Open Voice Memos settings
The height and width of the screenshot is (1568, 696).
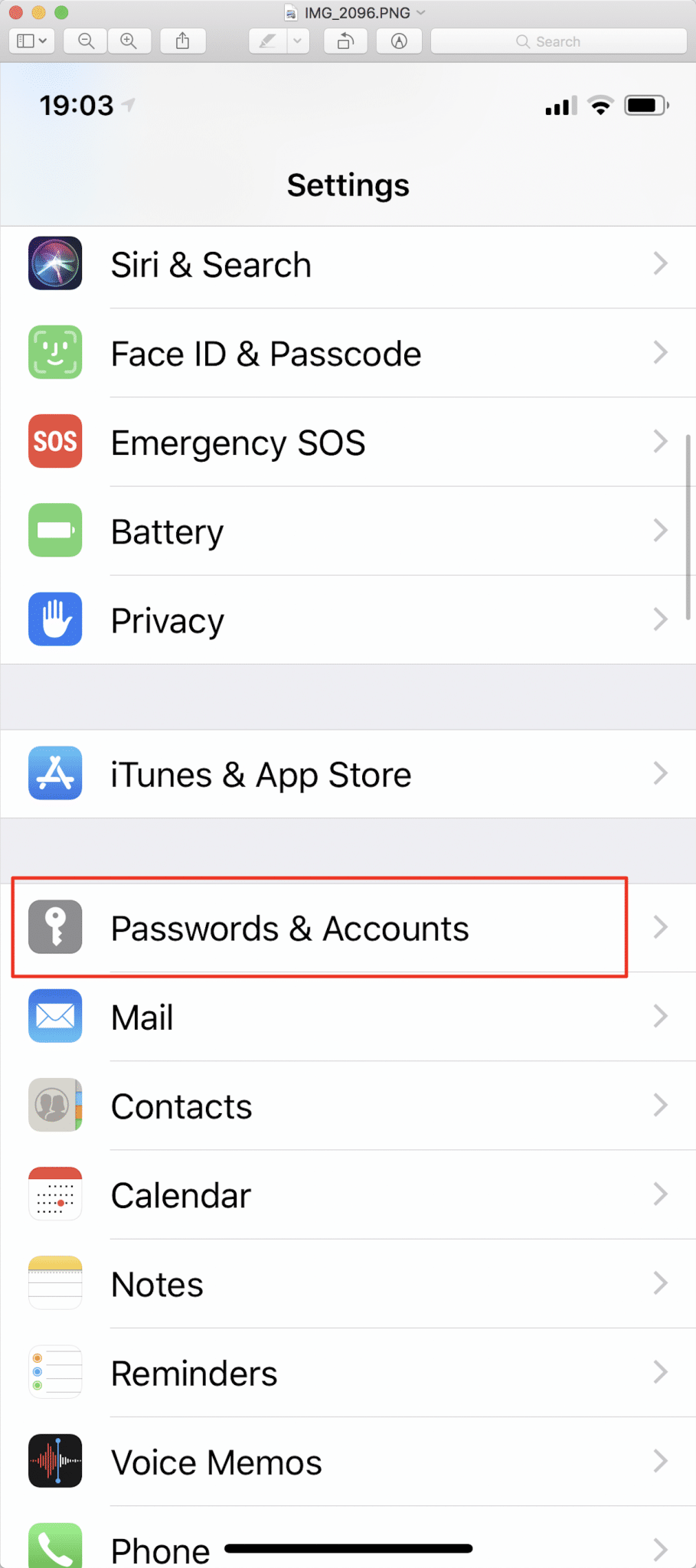click(348, 1461)
